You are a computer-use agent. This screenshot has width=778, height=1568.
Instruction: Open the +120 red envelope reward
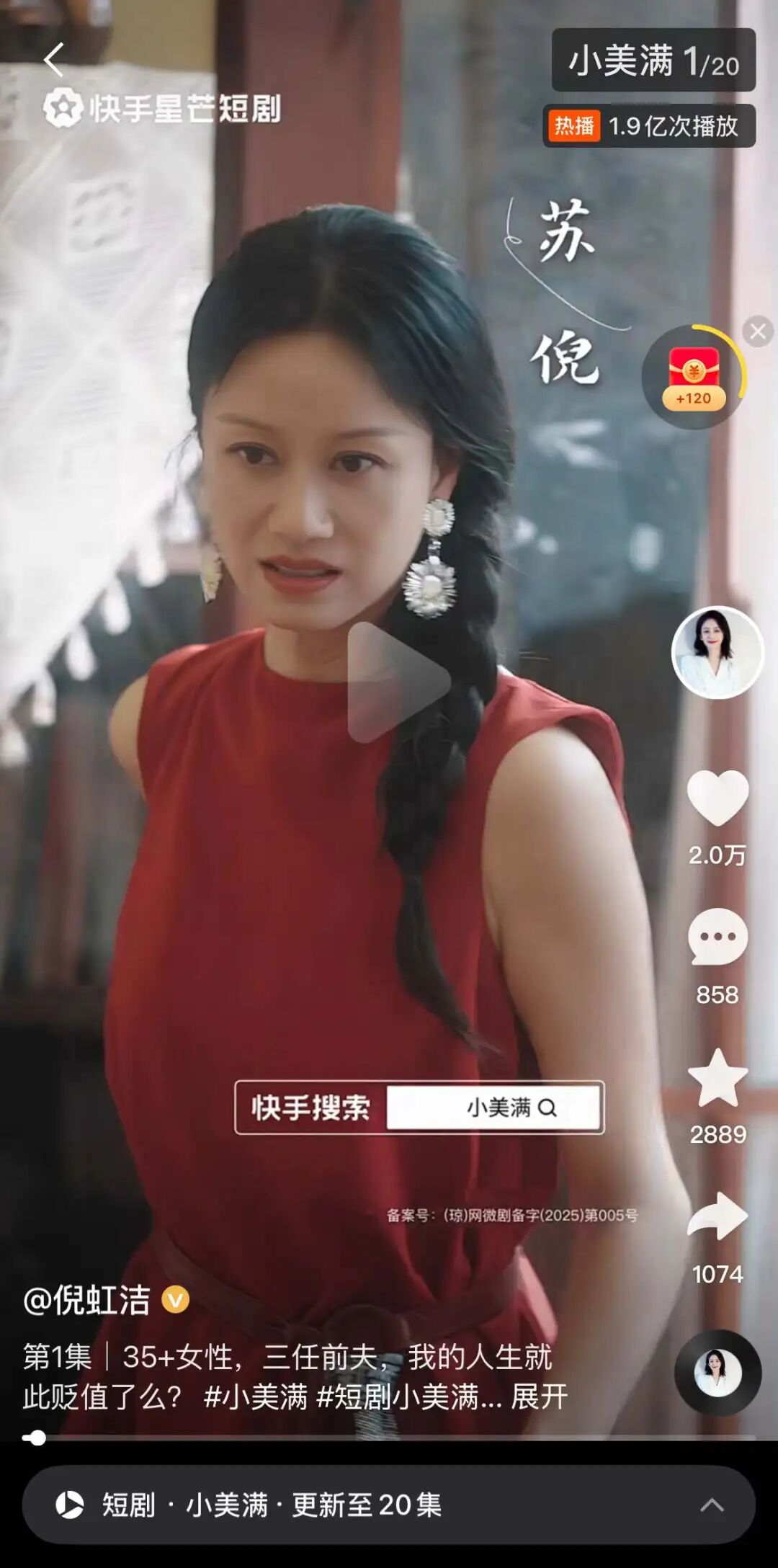pos(693,377)
